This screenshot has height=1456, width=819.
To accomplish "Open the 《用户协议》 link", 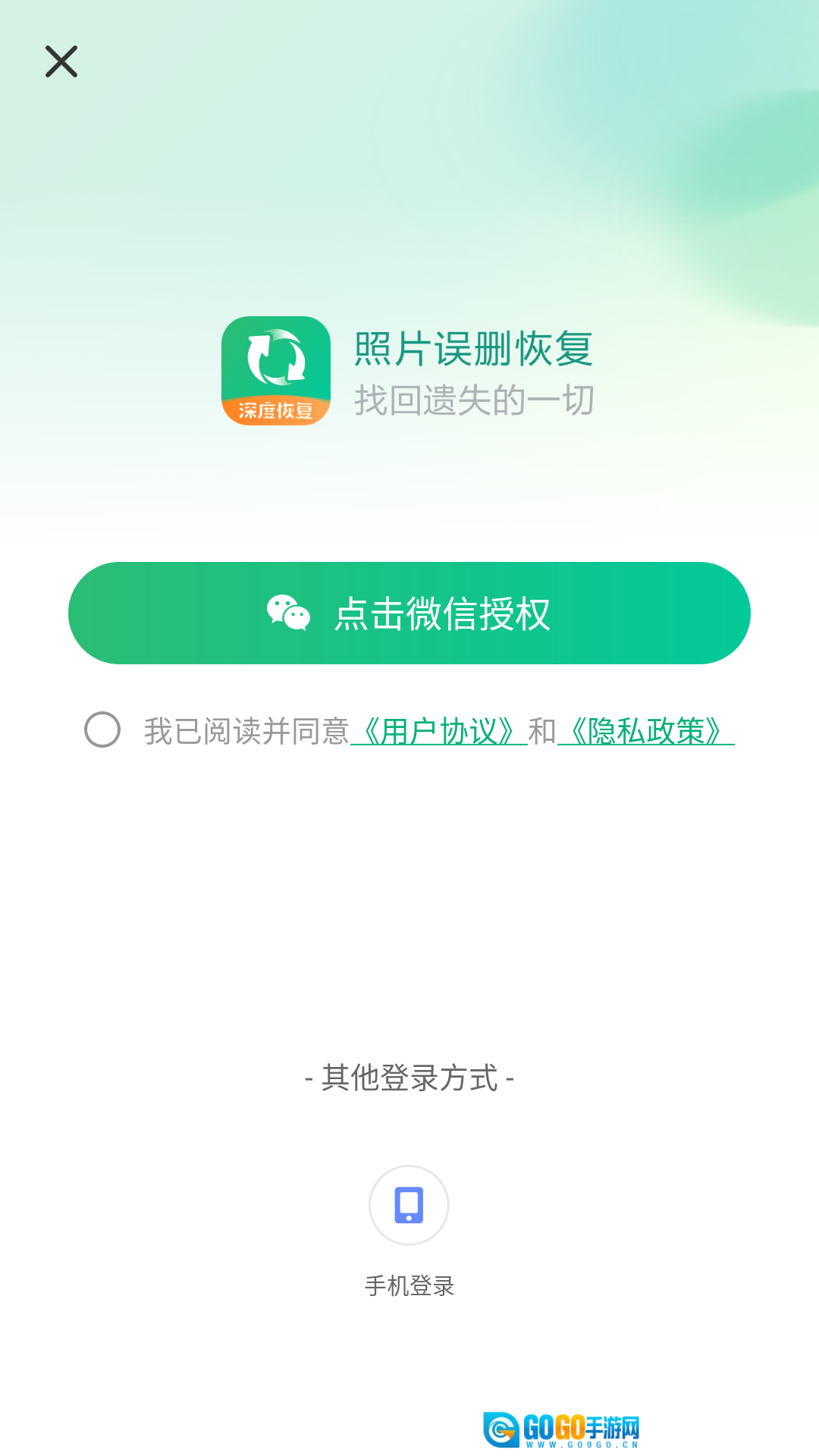I will point(439,731).
